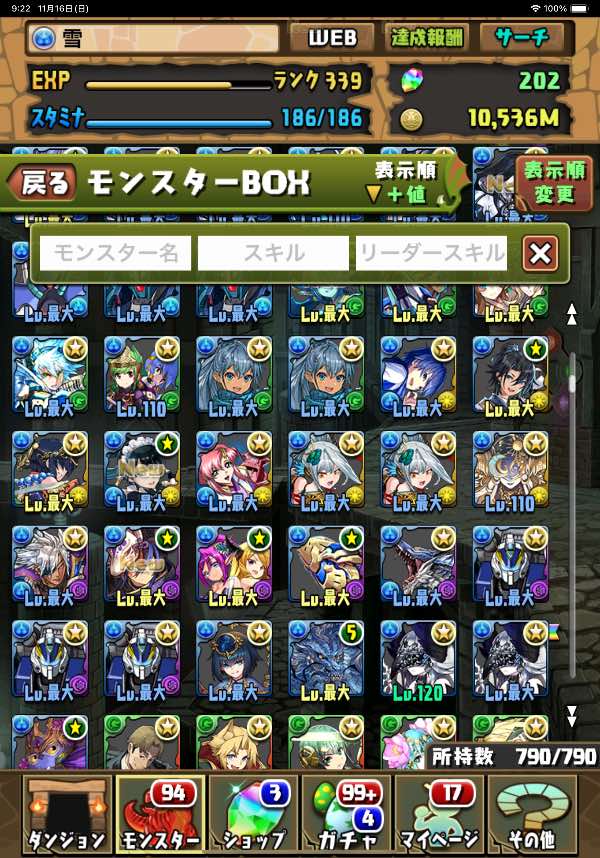Screen dimensions: 600x858
Task: Open the ガチャ tab
Action: coord(345,813)
